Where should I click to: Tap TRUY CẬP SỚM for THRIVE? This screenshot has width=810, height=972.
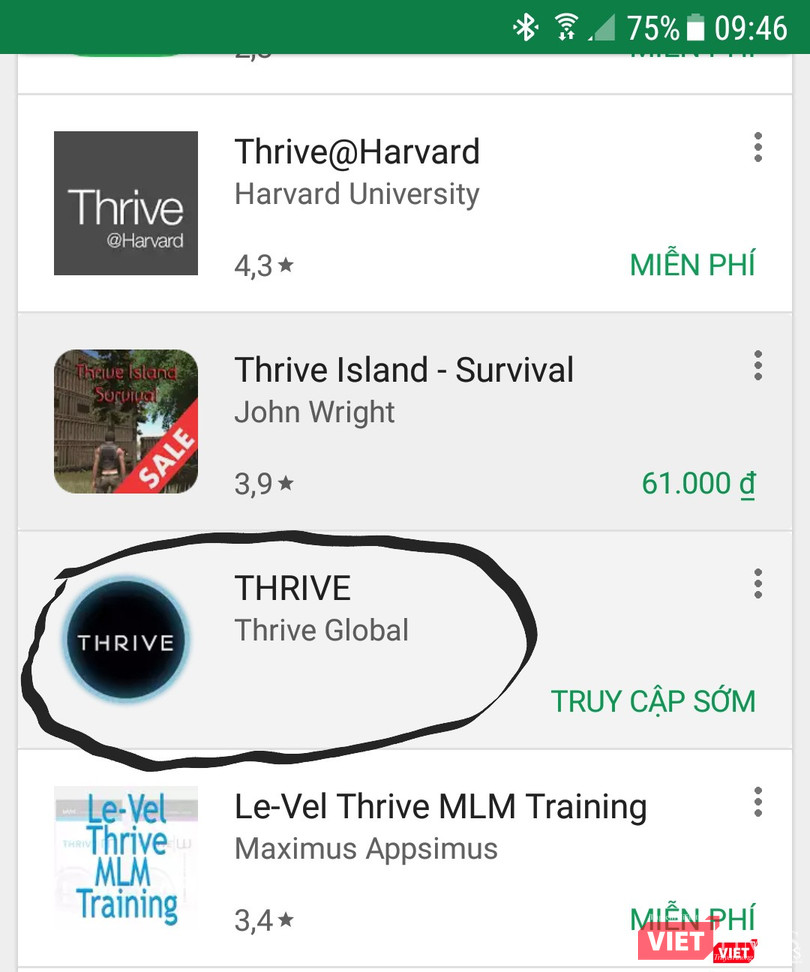655,701
